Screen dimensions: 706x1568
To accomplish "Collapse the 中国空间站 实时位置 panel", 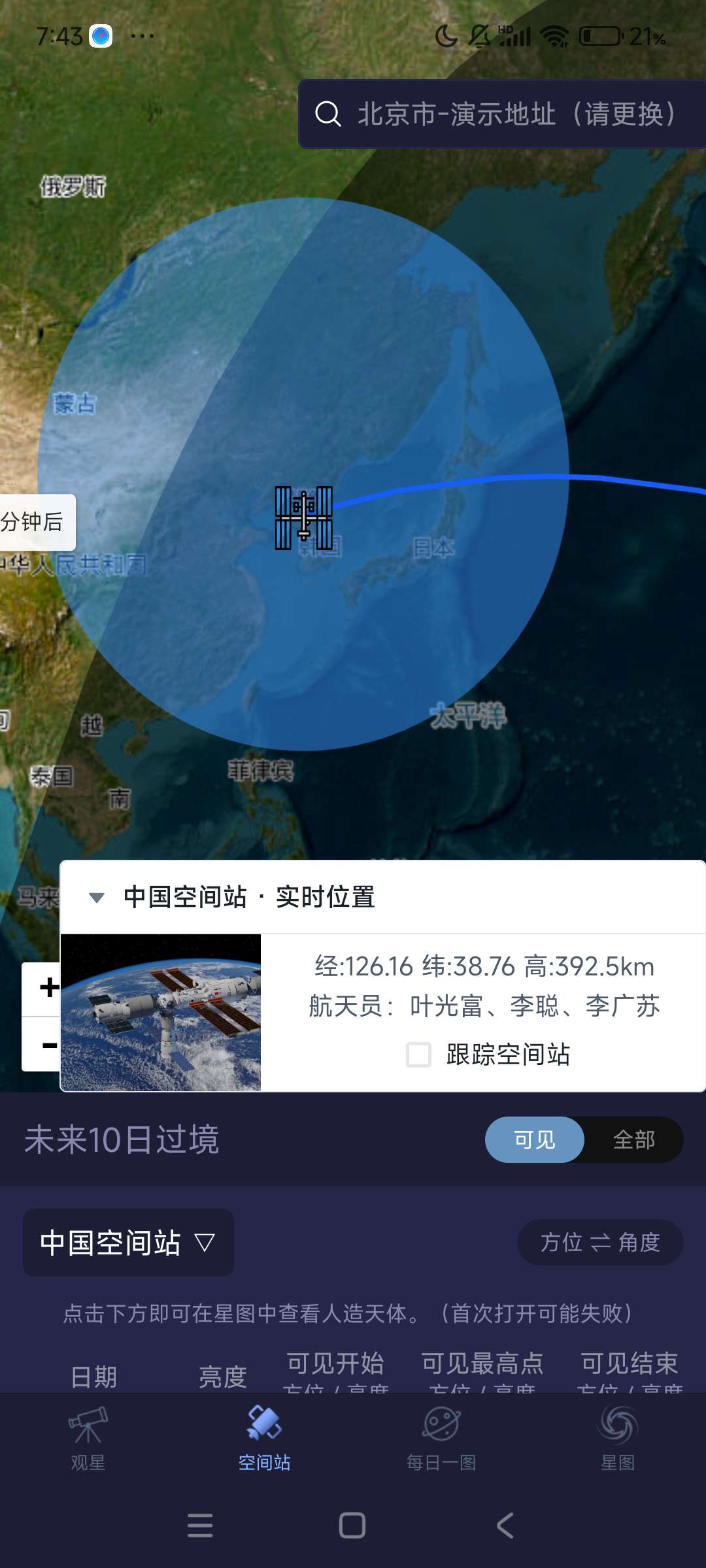I will tap(97, 897).
